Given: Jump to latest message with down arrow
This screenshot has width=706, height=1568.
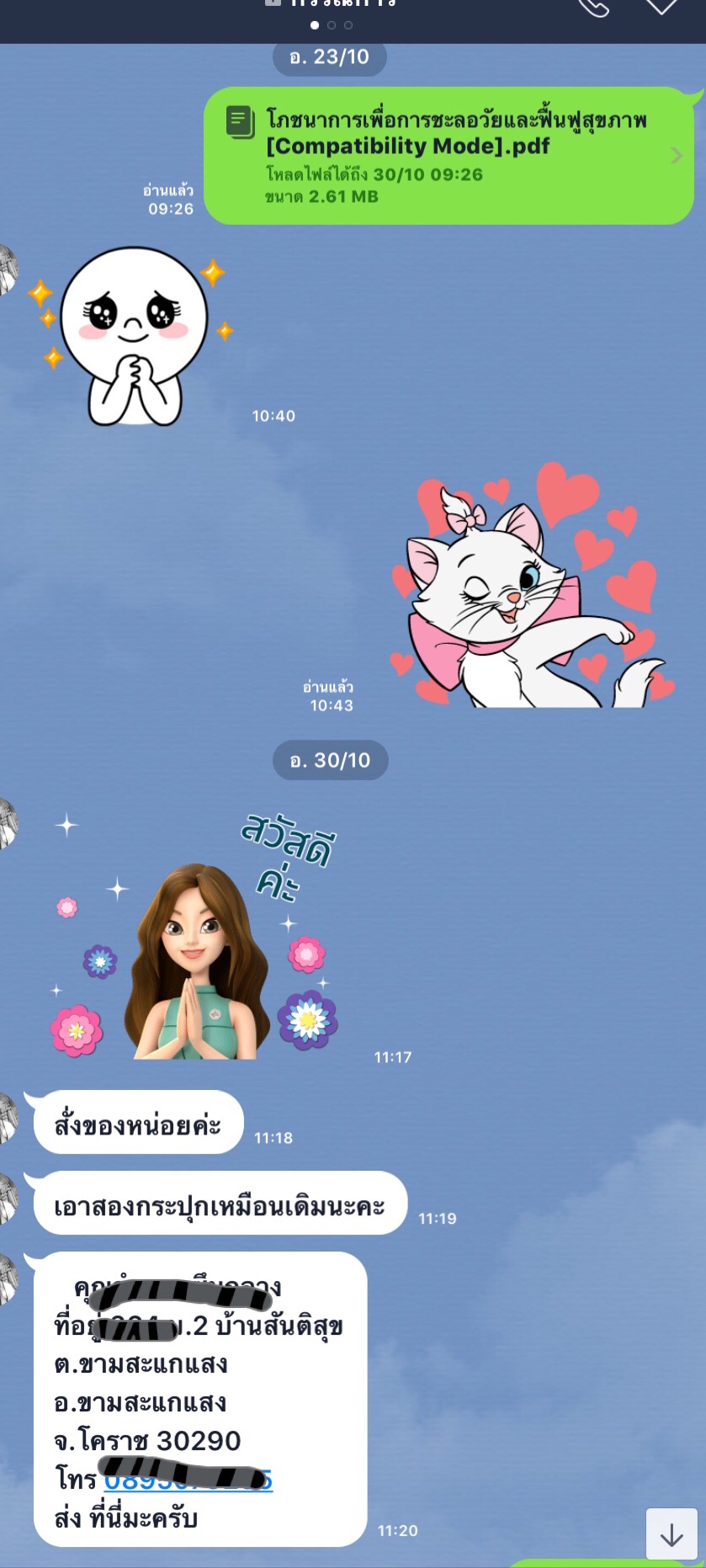Looking at the screenshot, I should click(x=671, y=1534).
